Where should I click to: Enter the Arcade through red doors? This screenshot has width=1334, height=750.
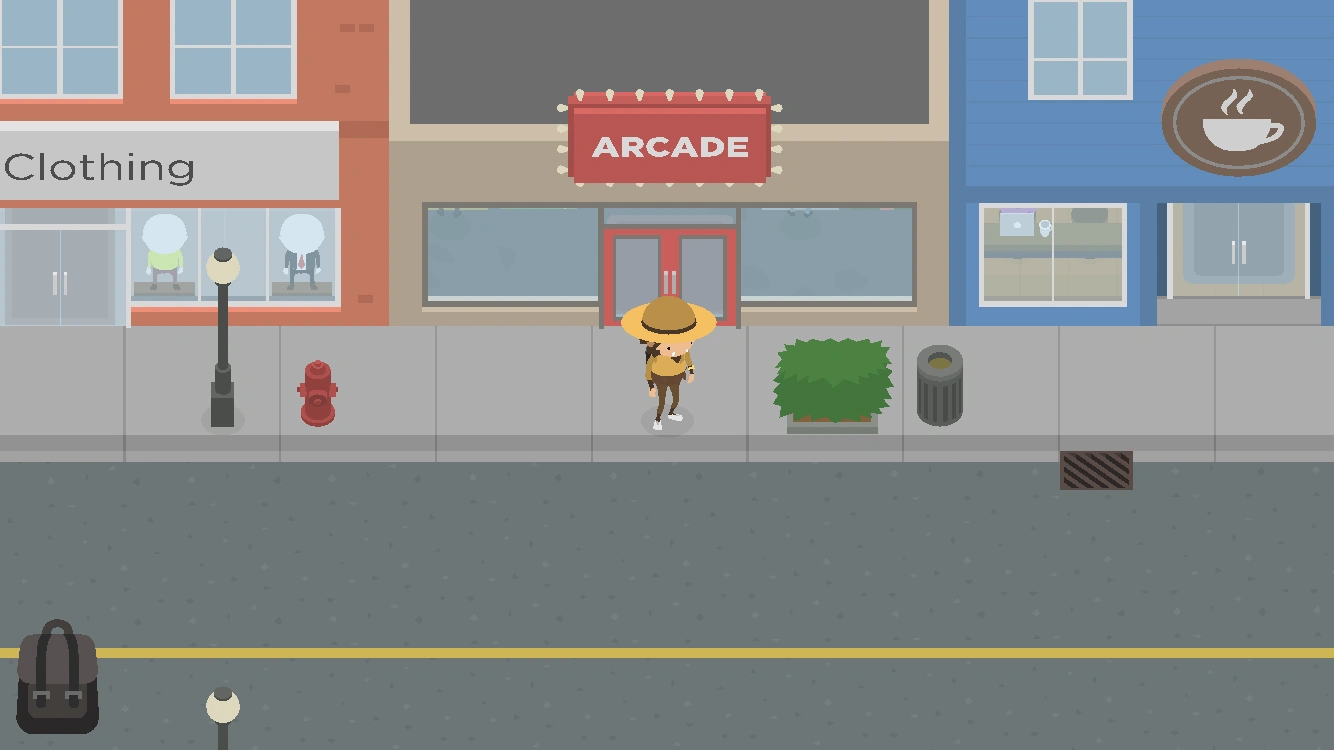click(669, 272)
